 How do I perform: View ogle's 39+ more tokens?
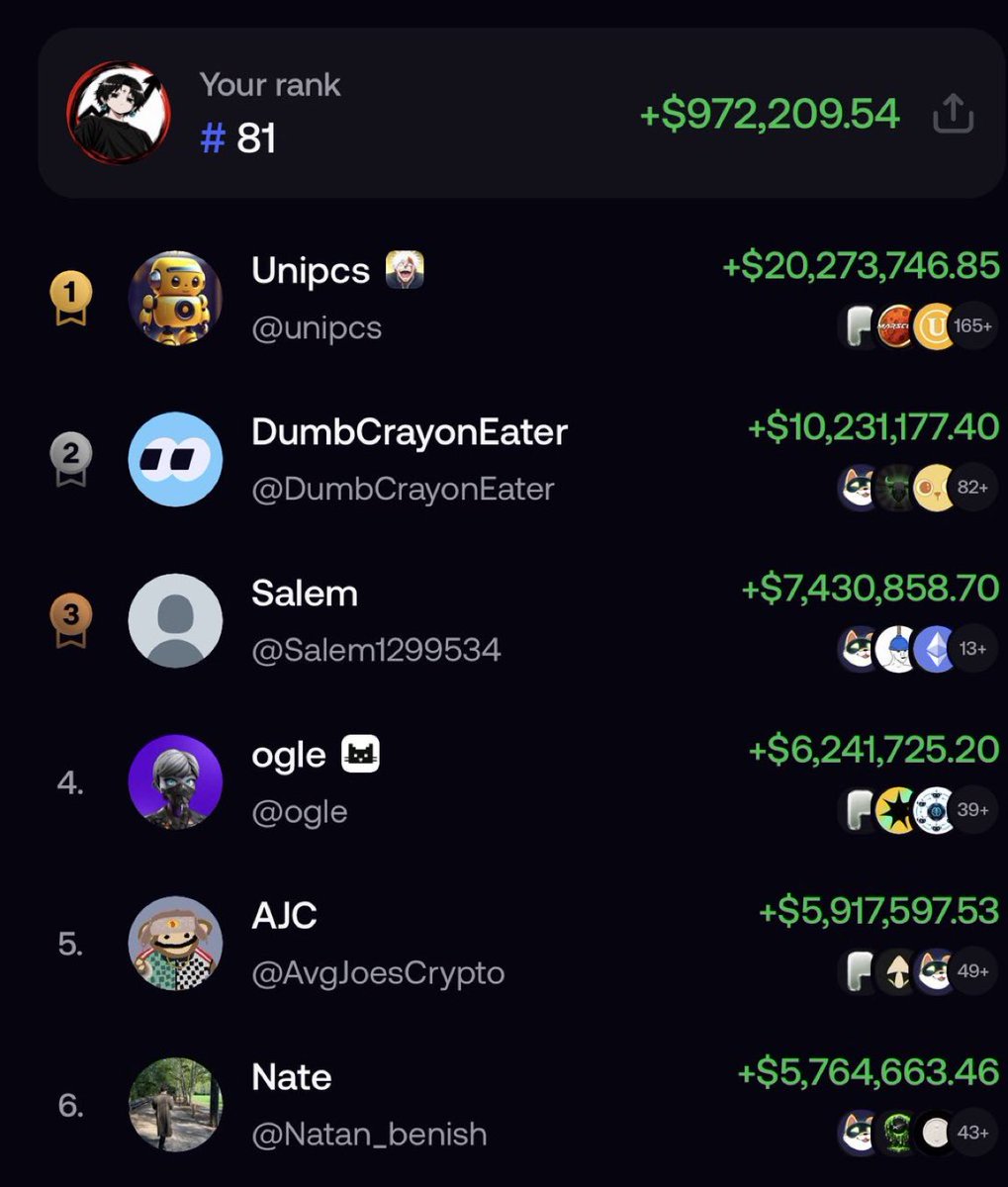pos(972,810)
